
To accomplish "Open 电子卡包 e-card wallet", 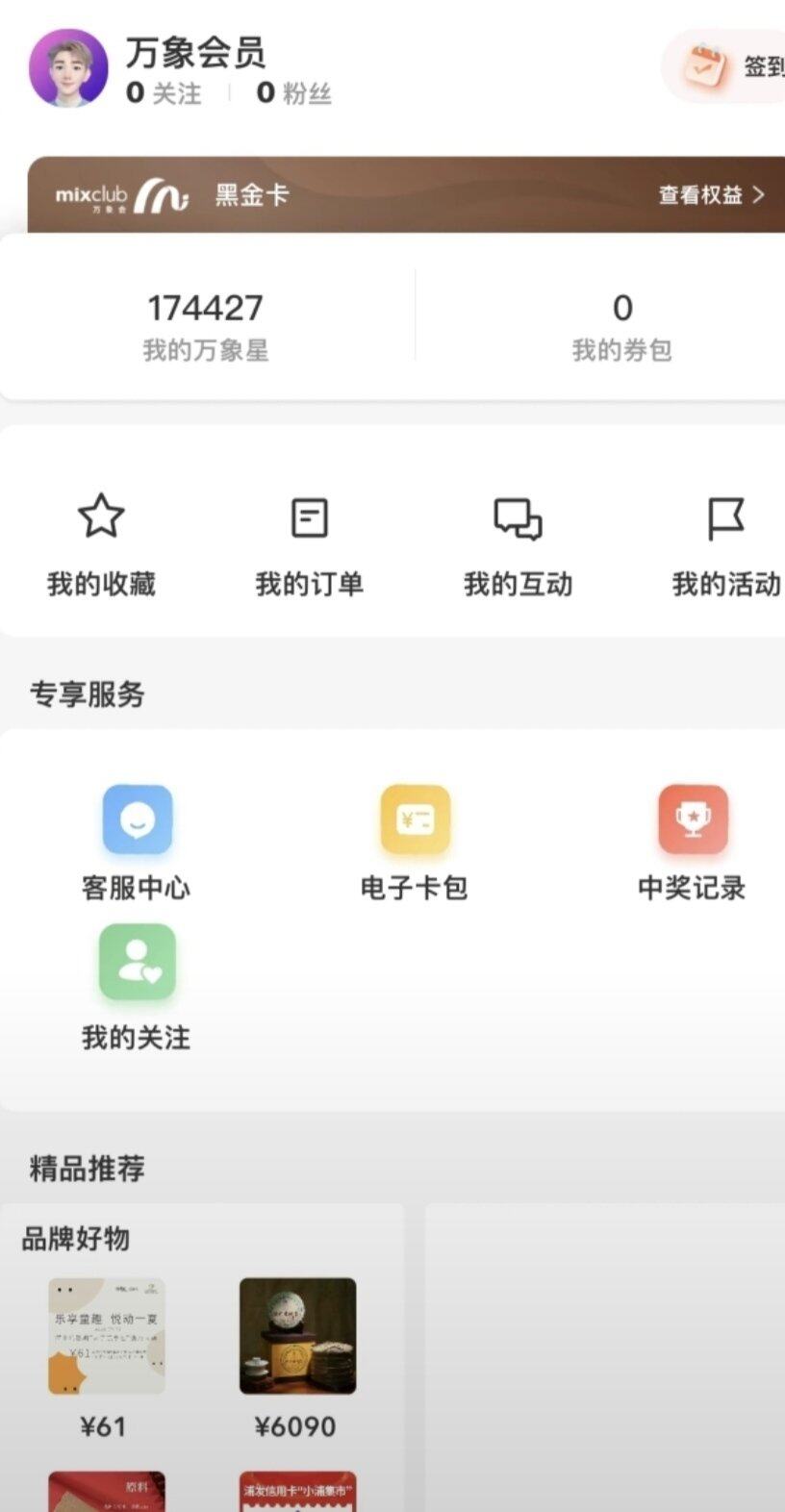I will (x=415, y=842).
